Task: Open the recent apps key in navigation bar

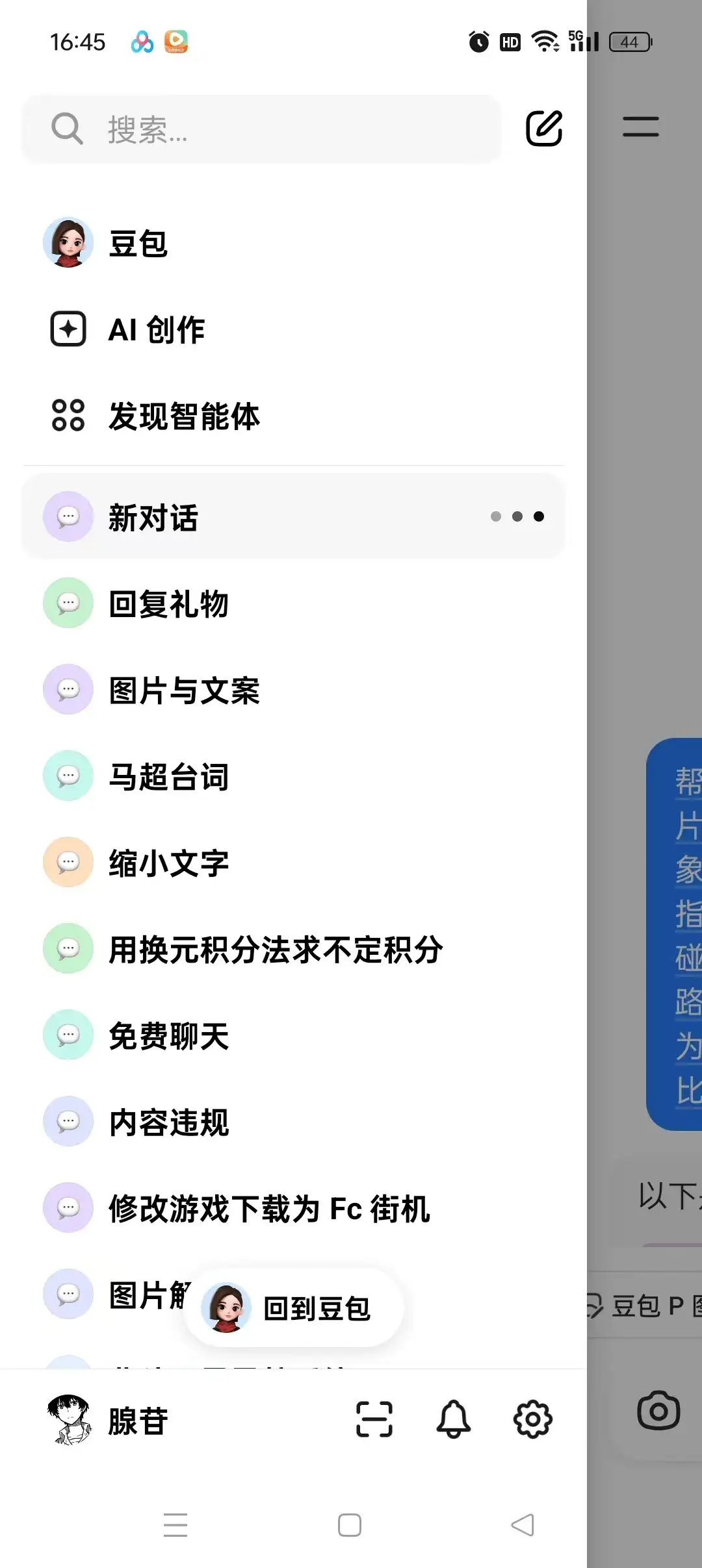Action: pos(175,1524)
